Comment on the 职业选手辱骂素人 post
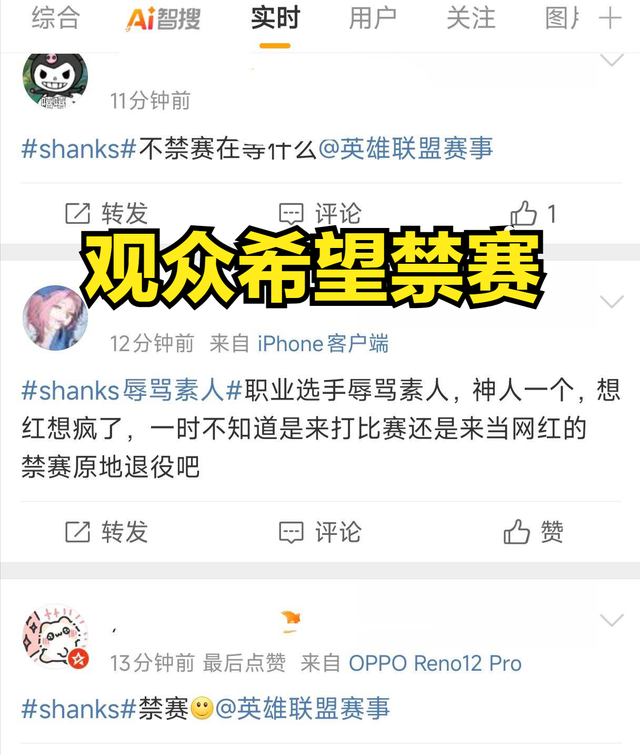Image resolution: width=640 pixels, height=755 pixels. (x=320, y=532)
